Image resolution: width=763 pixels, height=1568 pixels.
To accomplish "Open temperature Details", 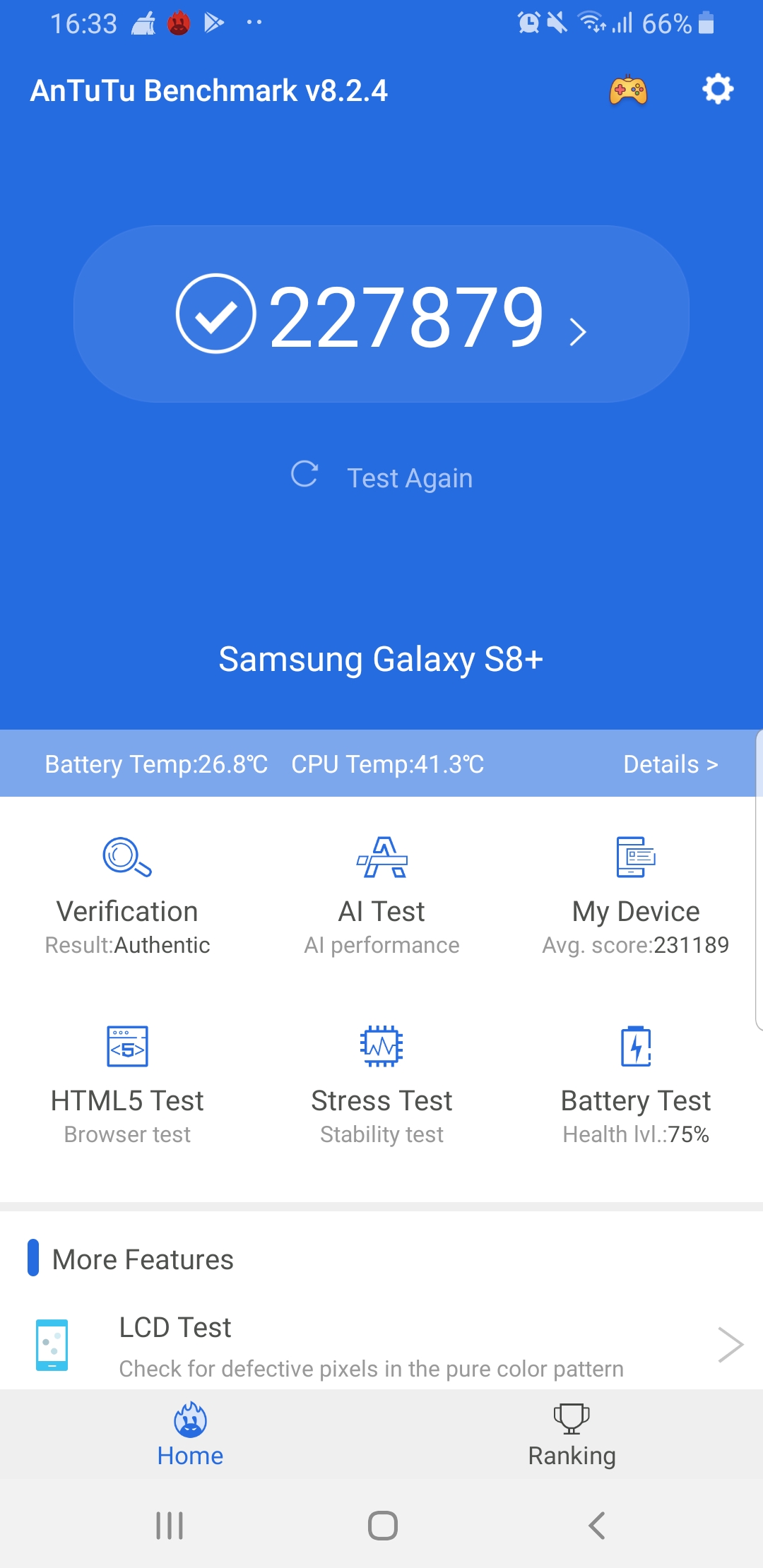I will [670, 764].
